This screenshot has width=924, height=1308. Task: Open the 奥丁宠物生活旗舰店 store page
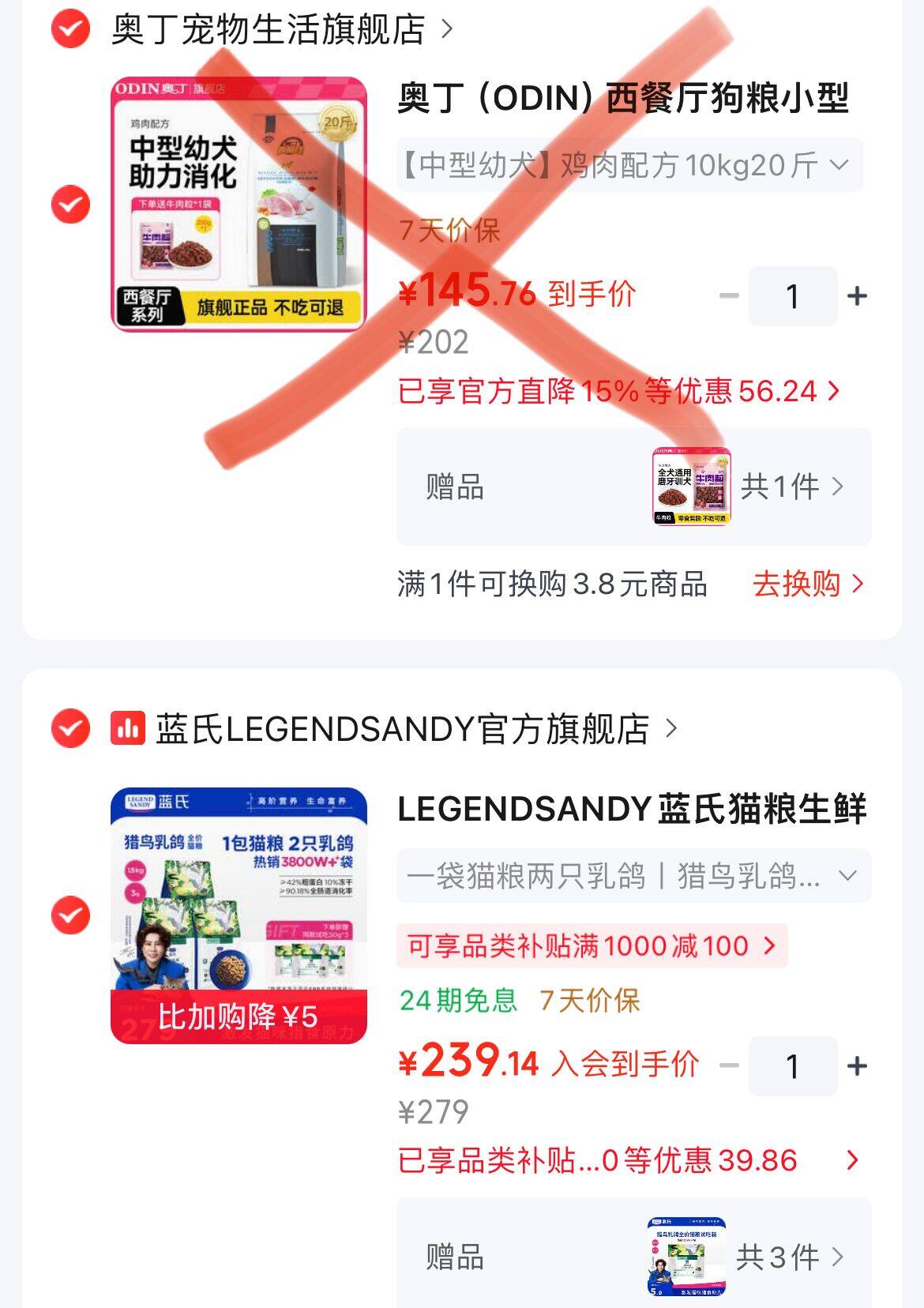pyautogui.click(x=282, y=30)
